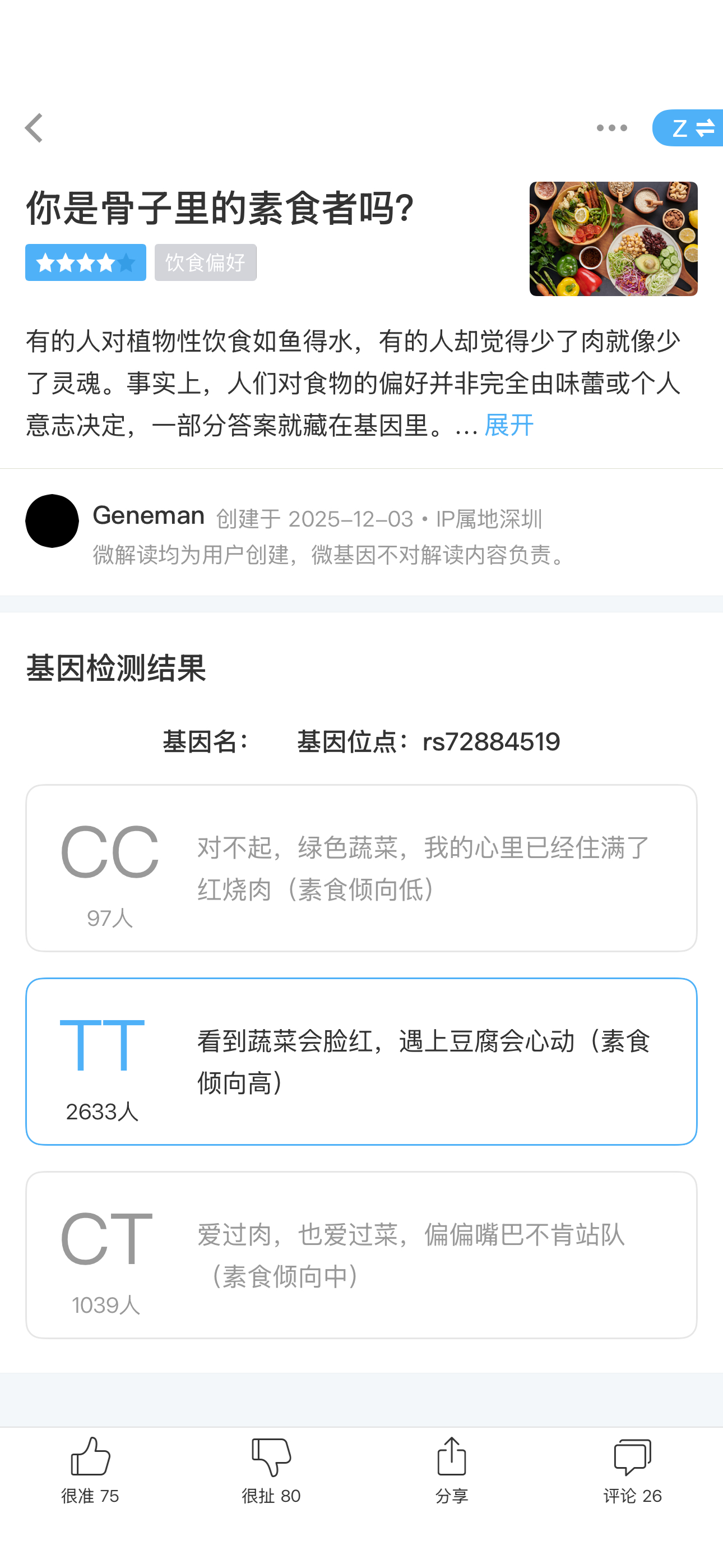The image size is (723, 1568).
Task: Share this gene interpretation via 分享
Action: [x=452, y=1469]
